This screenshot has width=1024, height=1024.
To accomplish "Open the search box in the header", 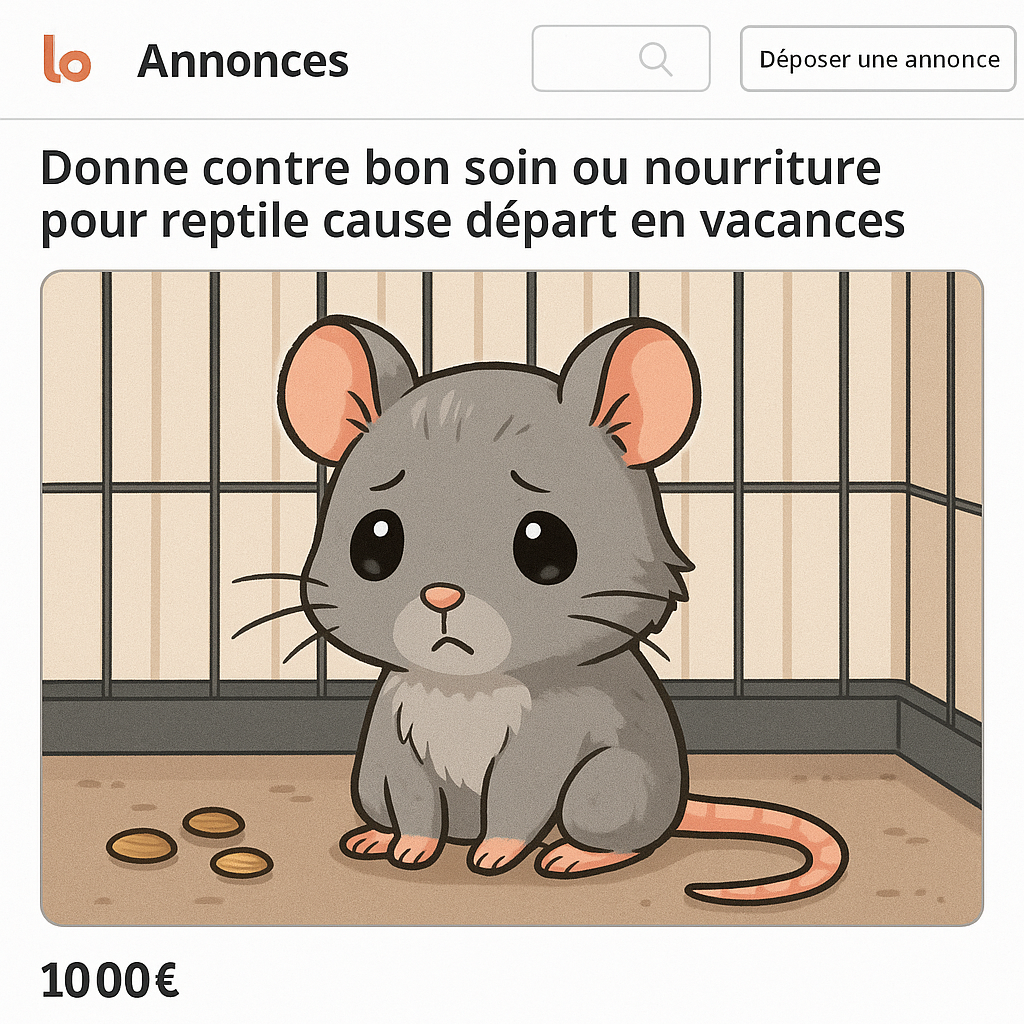I will pos(620,59).
